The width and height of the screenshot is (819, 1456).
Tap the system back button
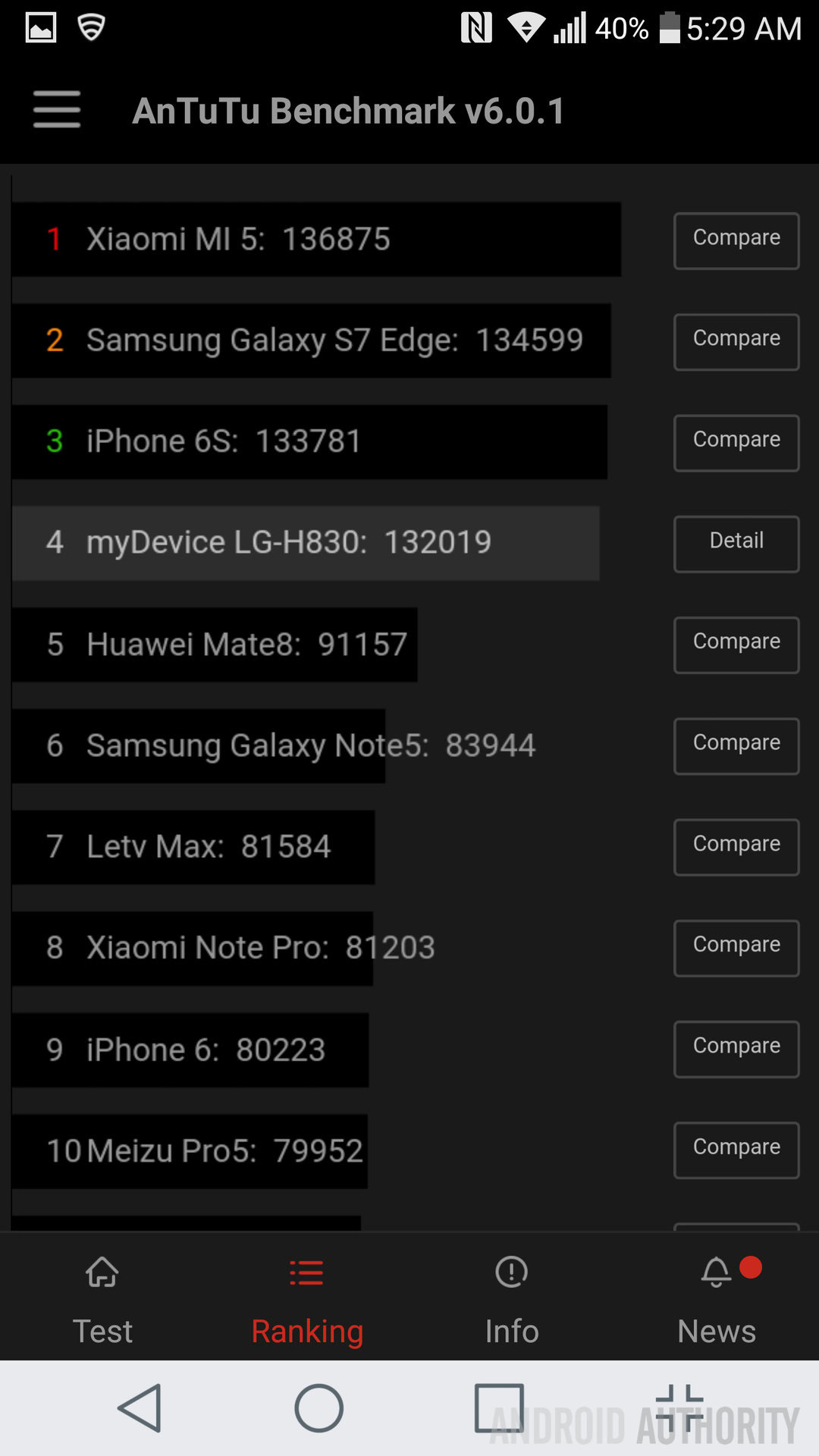[141, 1408]
